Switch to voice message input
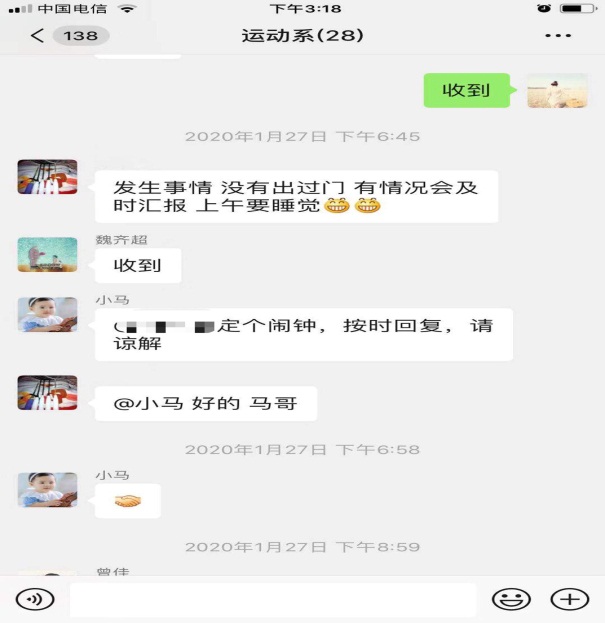Screen dimensions: 605x623 pyautogui.click(x=36, y=599)
